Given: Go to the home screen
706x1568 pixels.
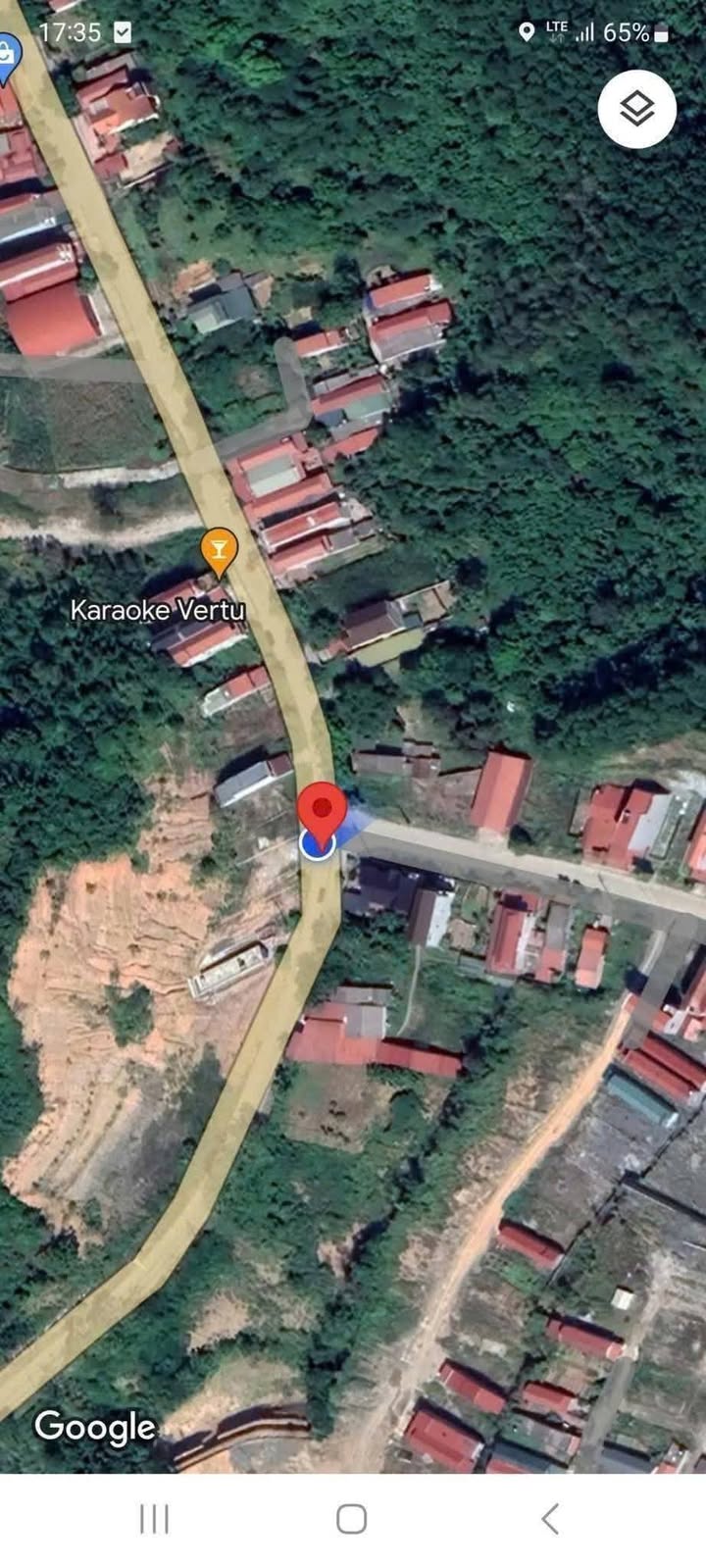Looking at the screenshot, I should pyautogui.click(x=352, y=1519).
